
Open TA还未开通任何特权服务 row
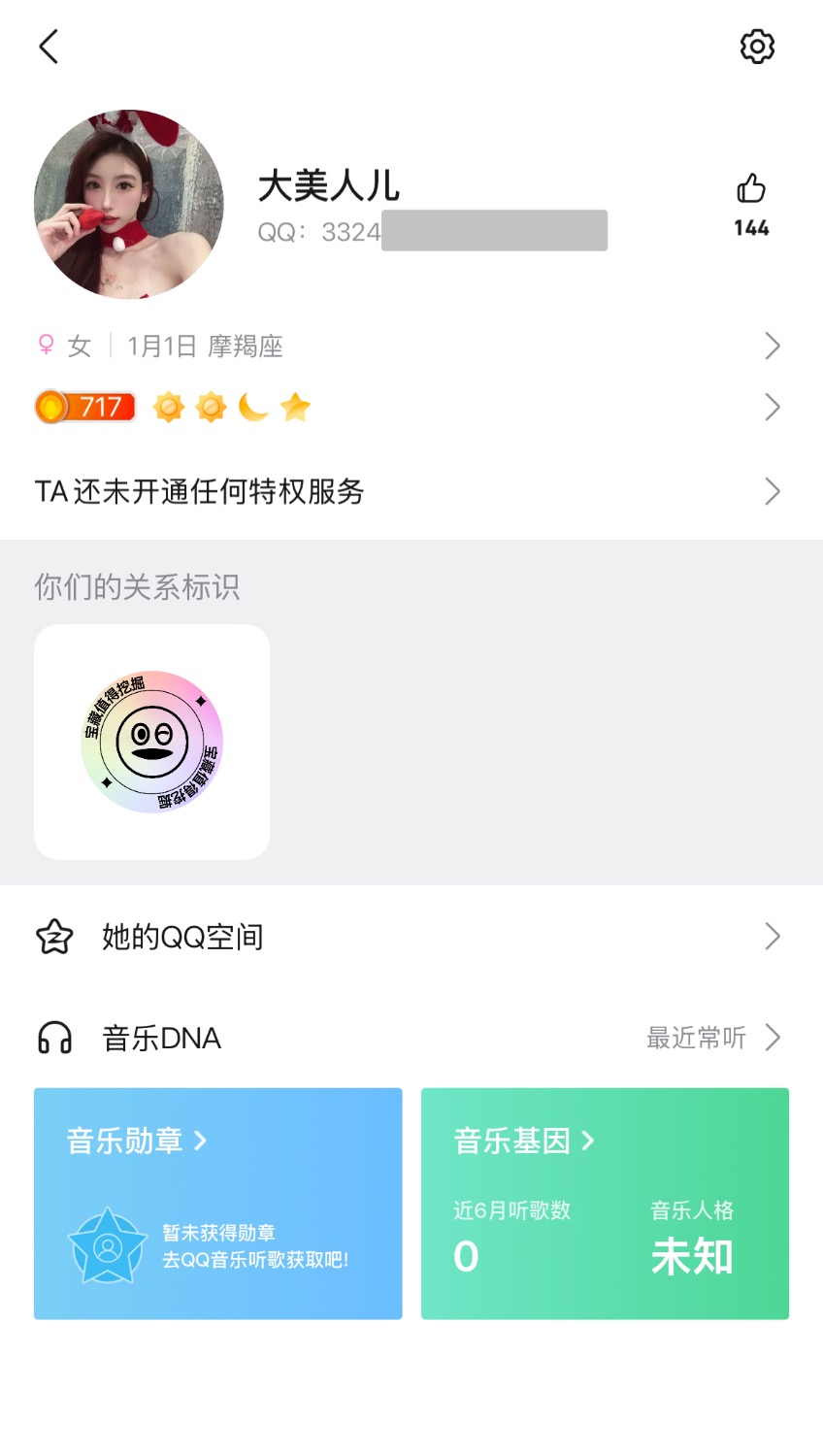(408, 491)
